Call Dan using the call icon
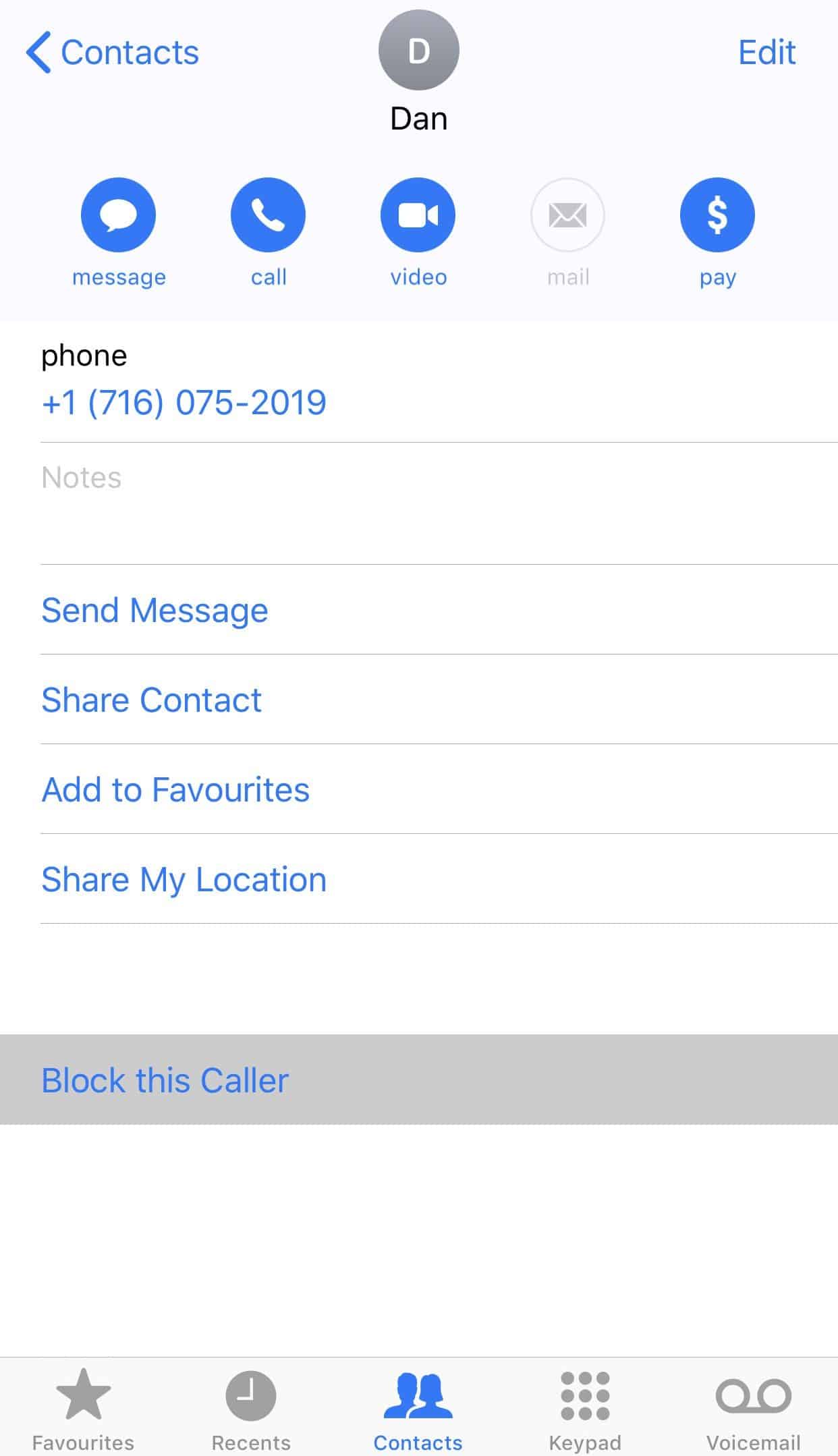This screenshot has height=1456, width=838. point(268,215)
